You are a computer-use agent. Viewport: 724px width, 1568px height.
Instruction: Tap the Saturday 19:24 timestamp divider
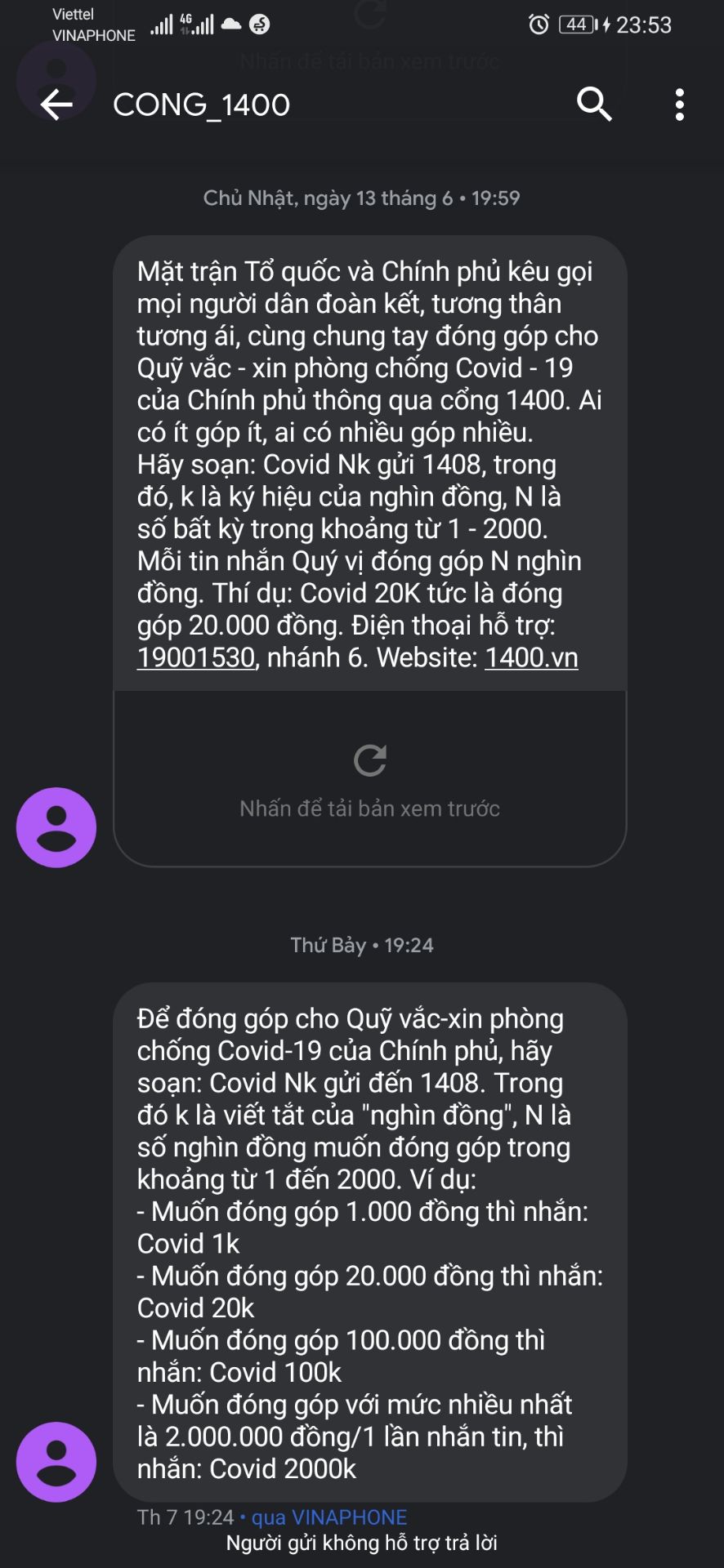(362, 946)
